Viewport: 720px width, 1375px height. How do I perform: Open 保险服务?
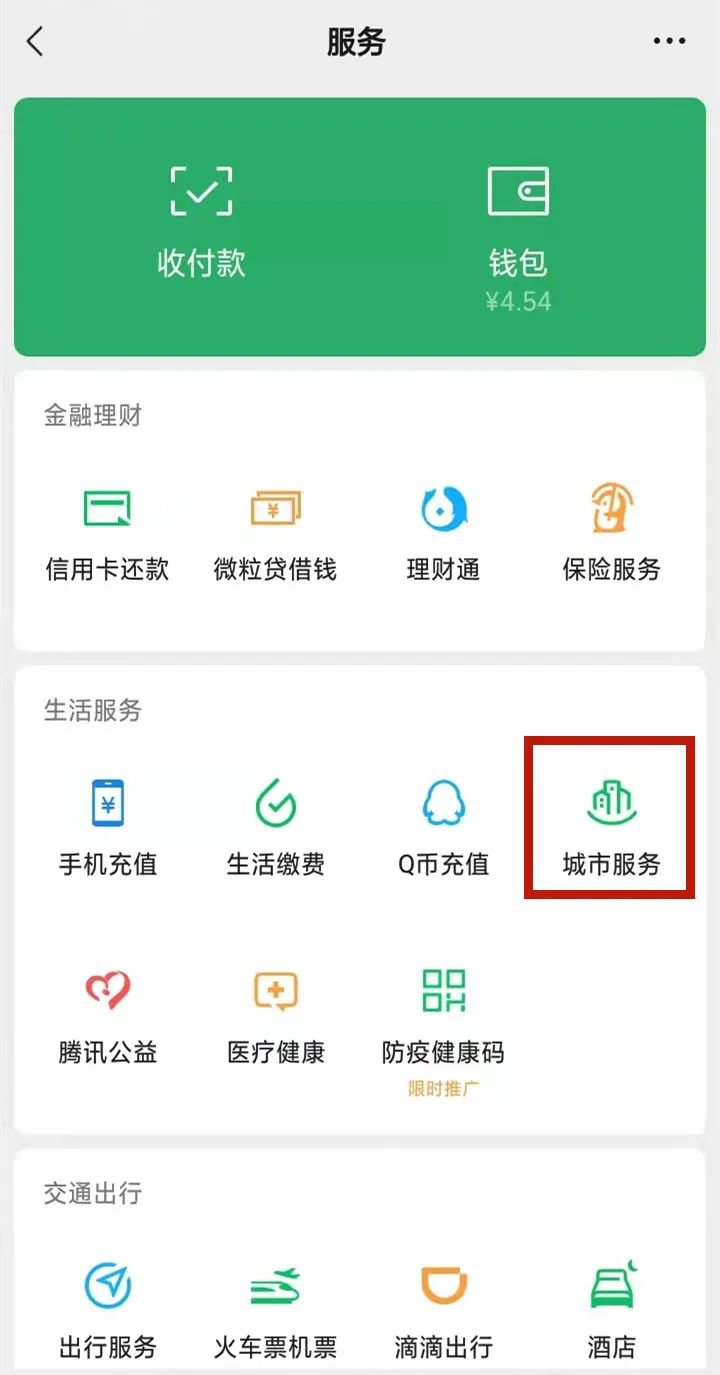click(x=611, y=533)
